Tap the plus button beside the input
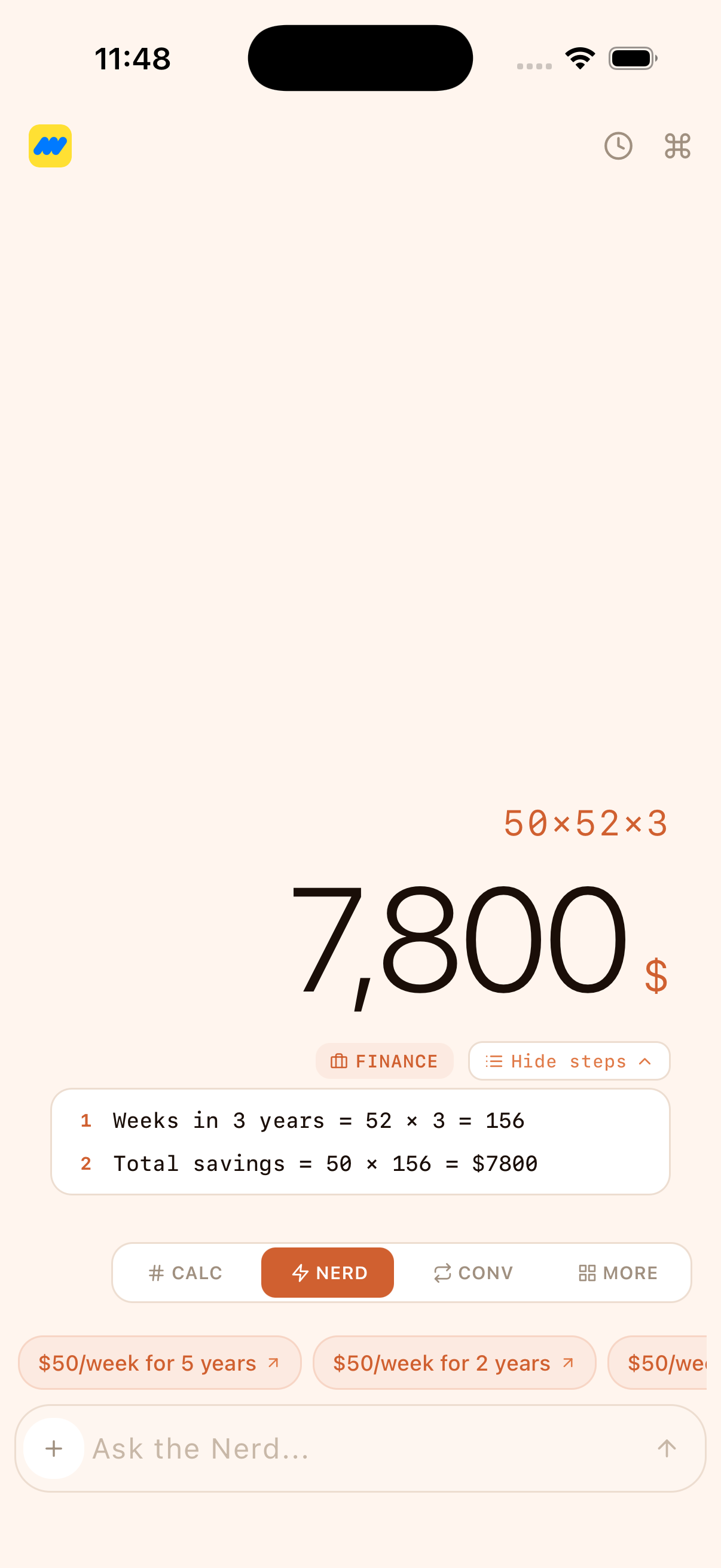Screen dimensions: 721x1568 click(x=54, y=1448)
